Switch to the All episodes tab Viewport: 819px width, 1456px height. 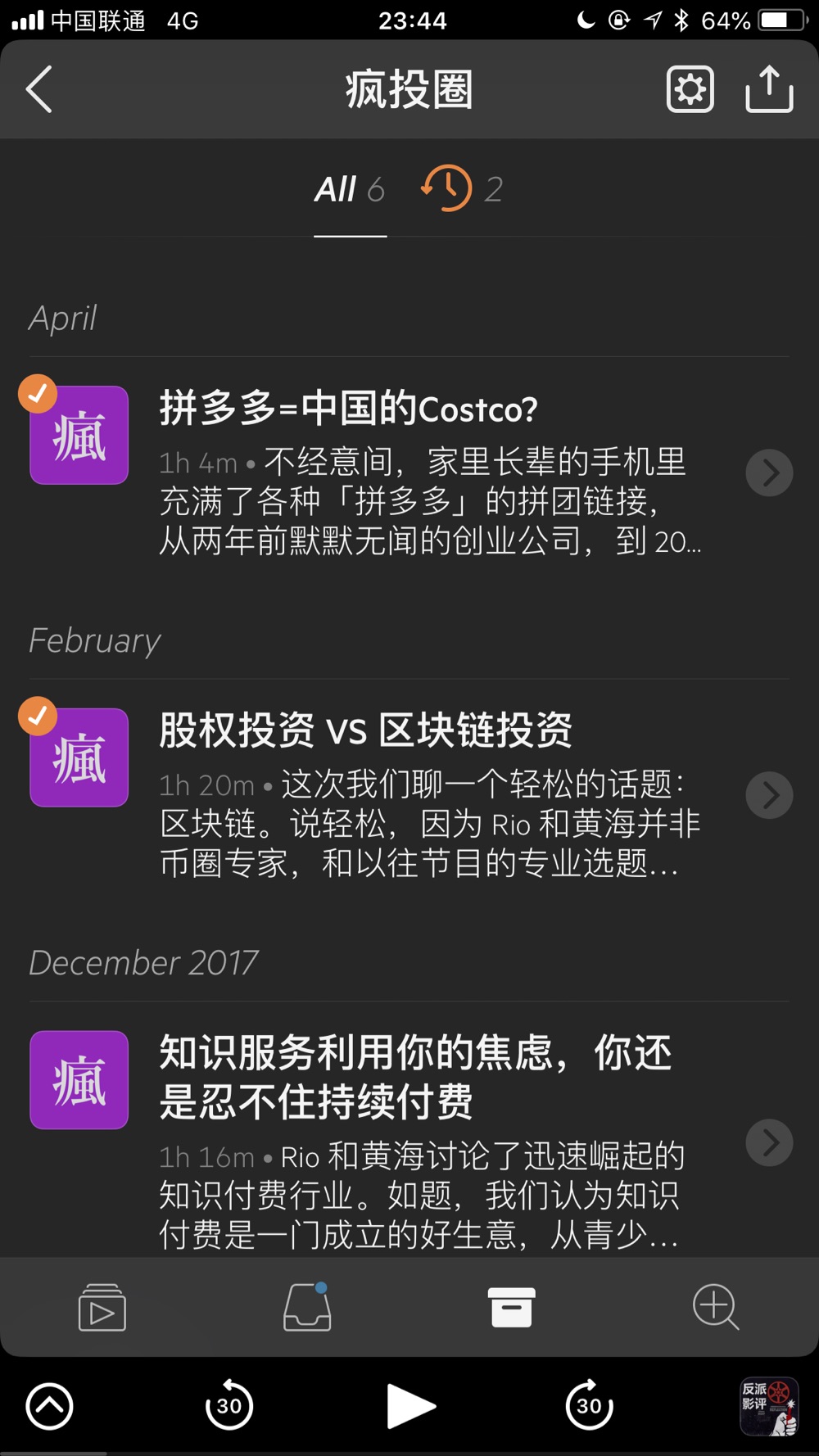click(x=350, y=190)
